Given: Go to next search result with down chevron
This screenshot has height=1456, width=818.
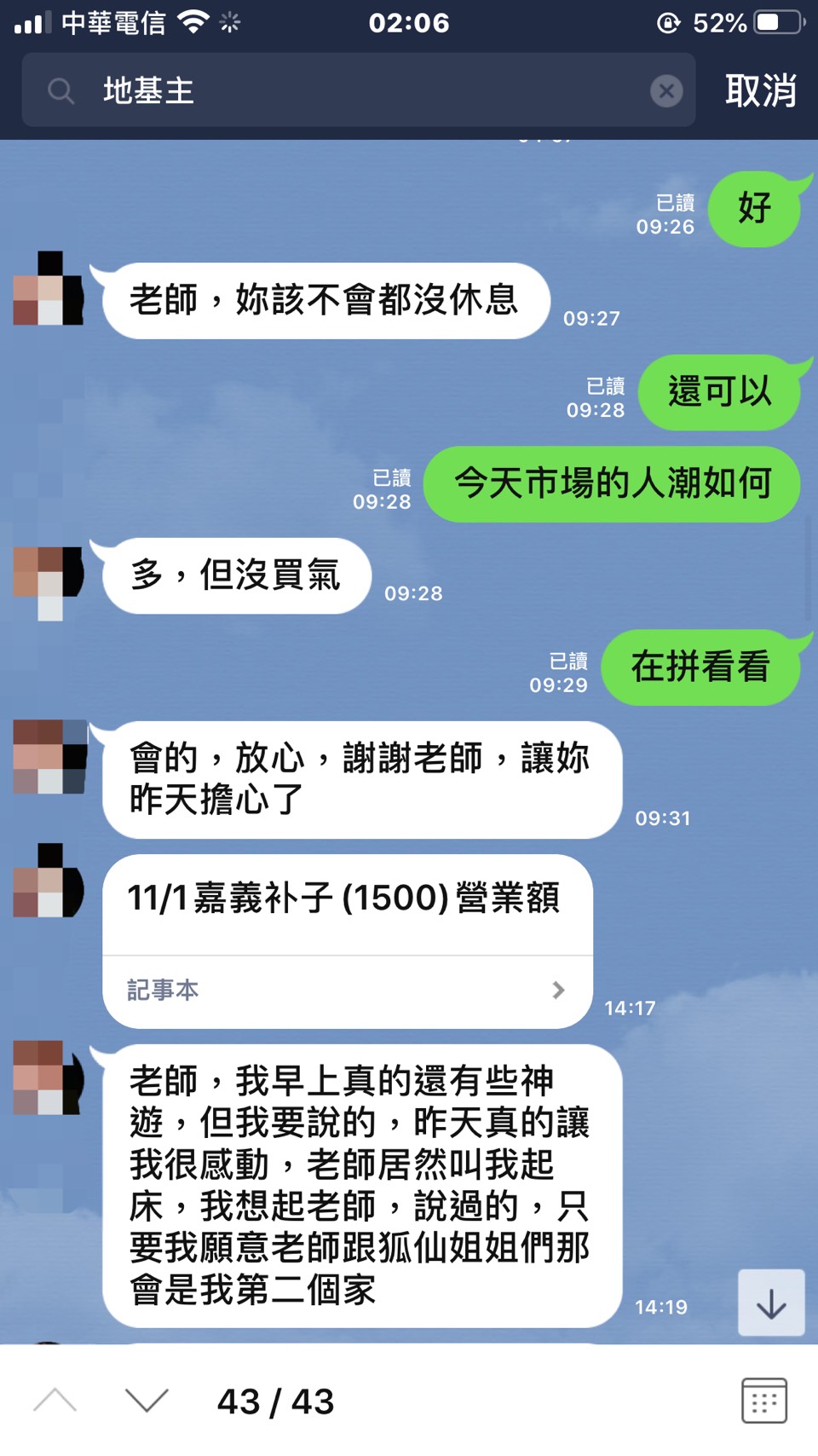Looking at the screenshot, I should 147,1401.
